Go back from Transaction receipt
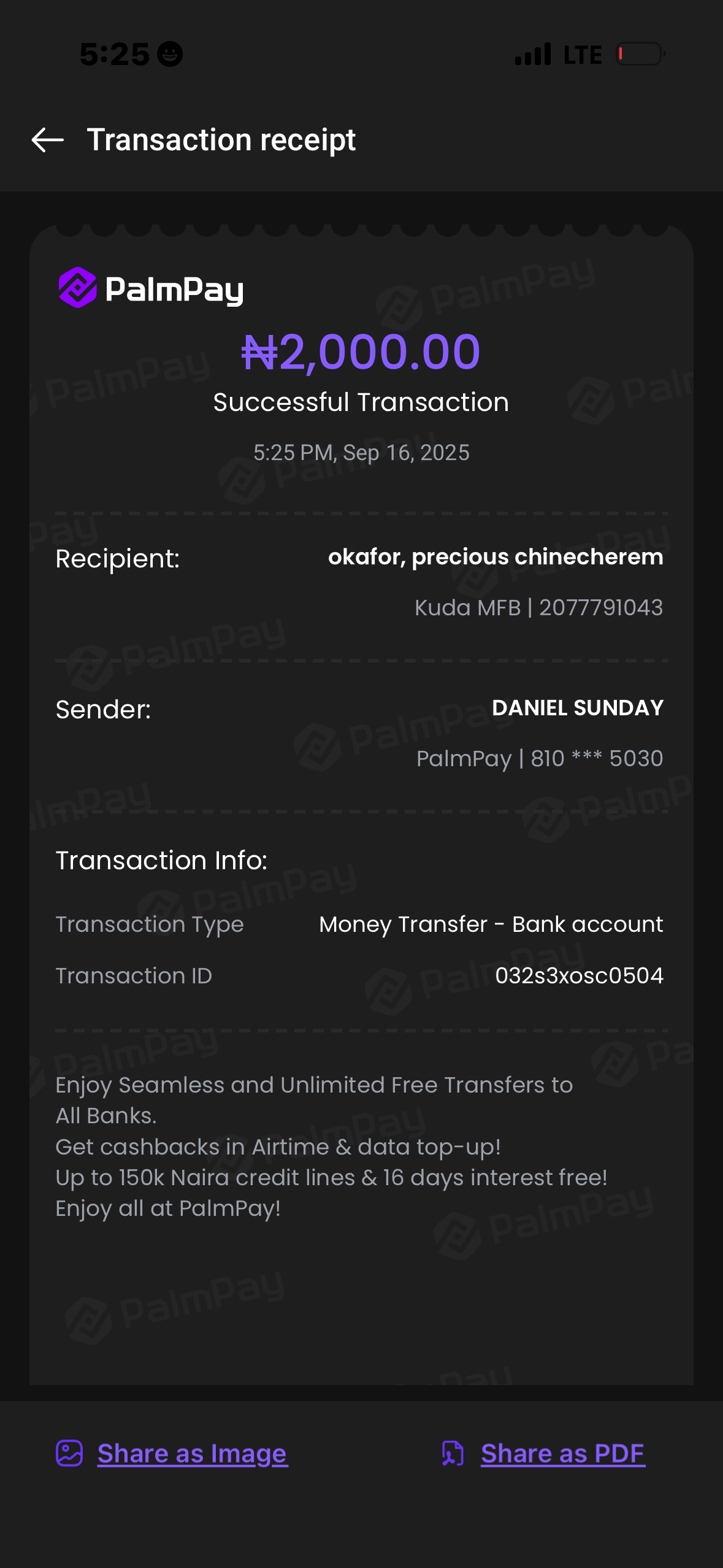This screenshot has width=723, height=1568. [x=48, y=140]
